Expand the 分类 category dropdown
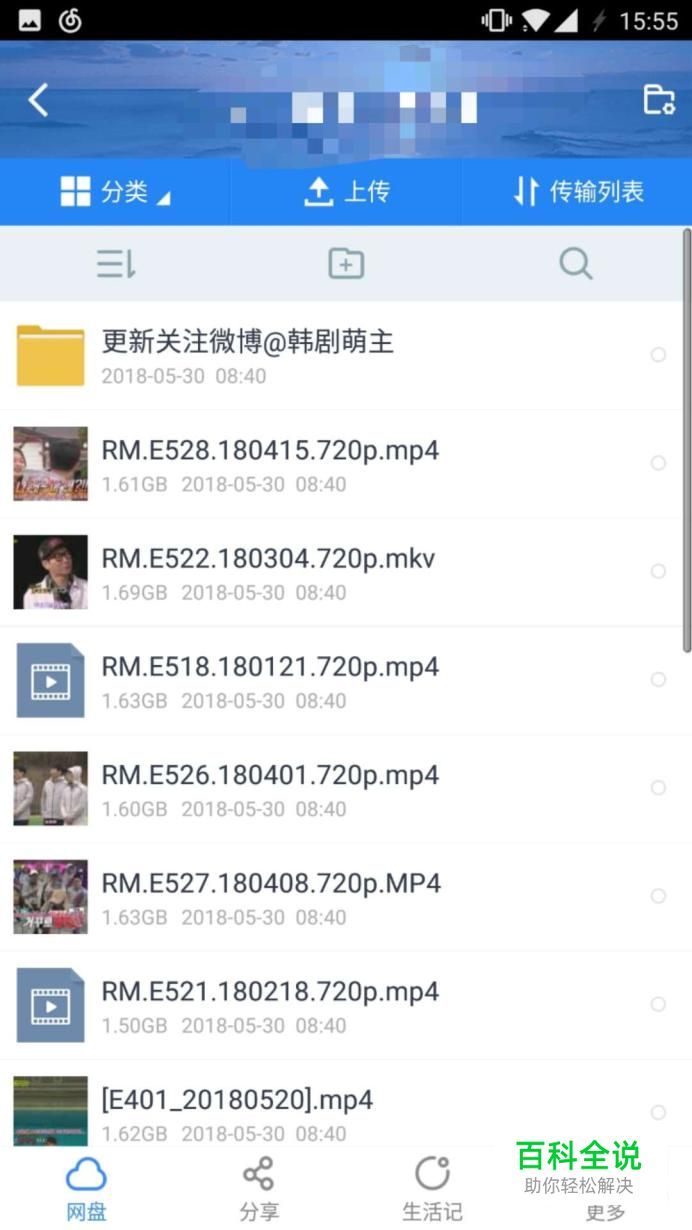Screen dimensions: 692x1230 pyautogui.click(x=115, y=192)
